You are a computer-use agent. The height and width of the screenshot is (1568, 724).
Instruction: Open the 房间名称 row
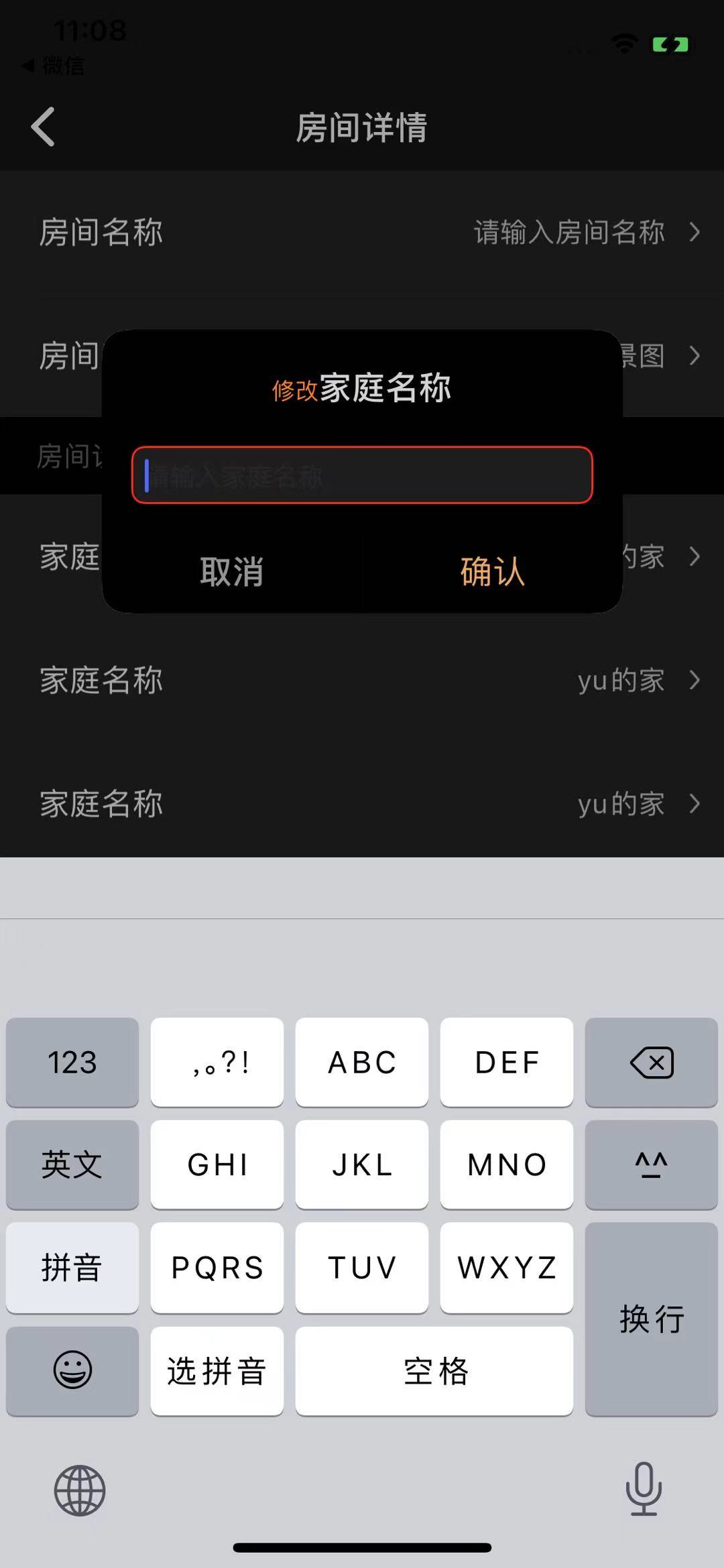point(362,232)
